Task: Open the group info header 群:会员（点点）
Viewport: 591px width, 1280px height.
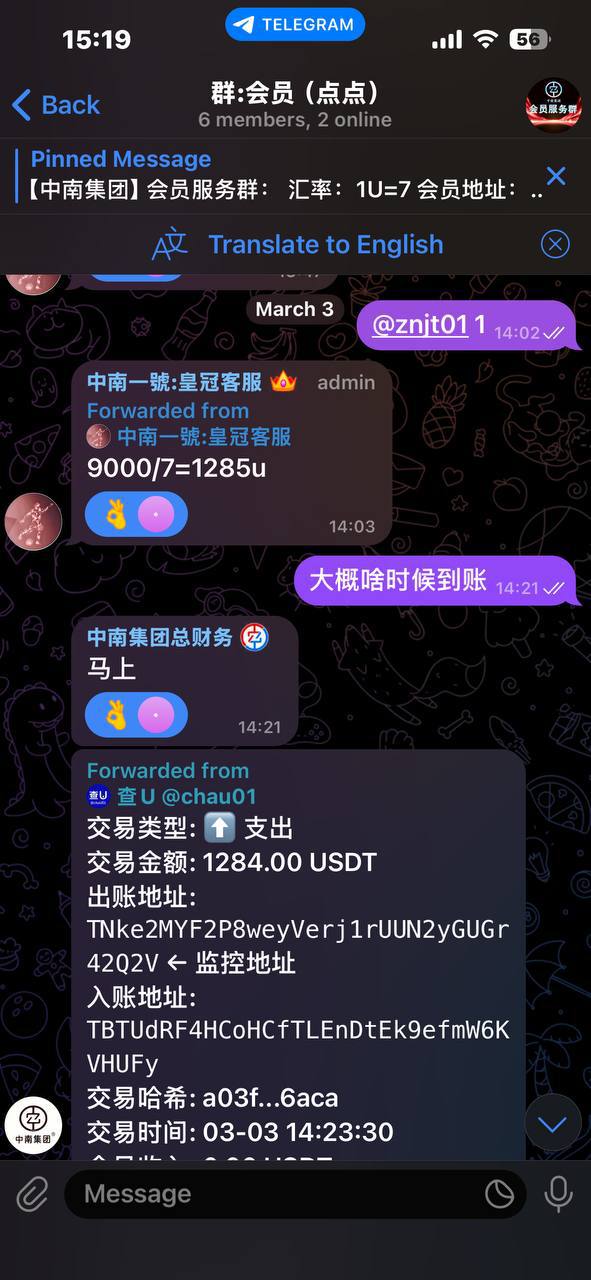Action: pos(295,105)
